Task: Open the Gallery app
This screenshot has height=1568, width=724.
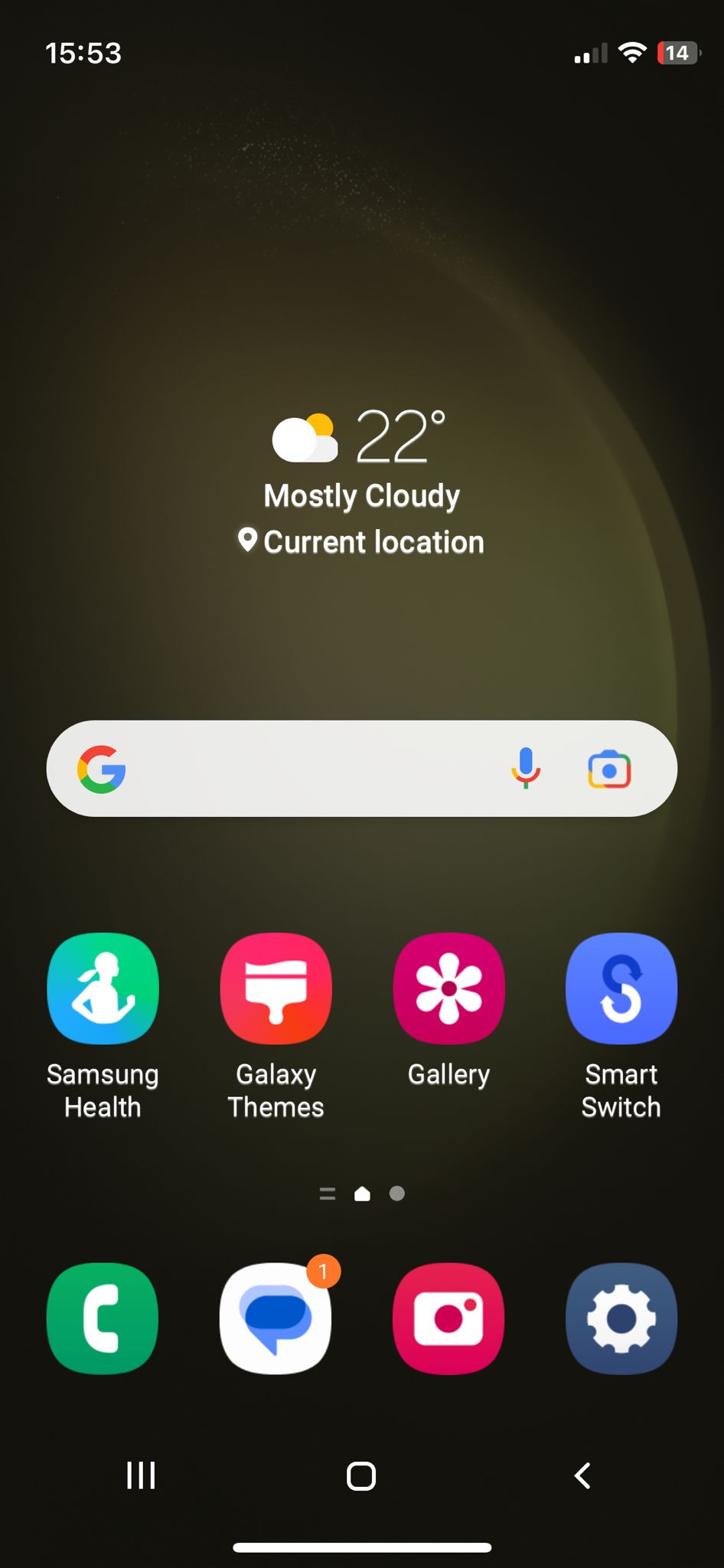Action: coord(448,989)
